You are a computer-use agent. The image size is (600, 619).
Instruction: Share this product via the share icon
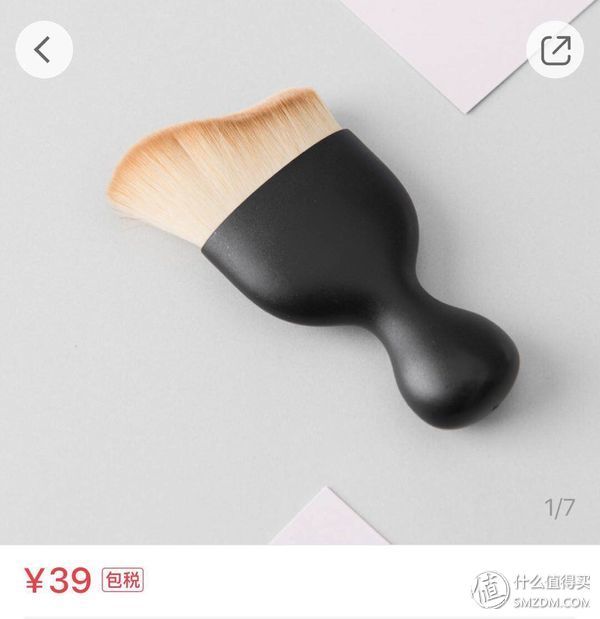point(555,49)
